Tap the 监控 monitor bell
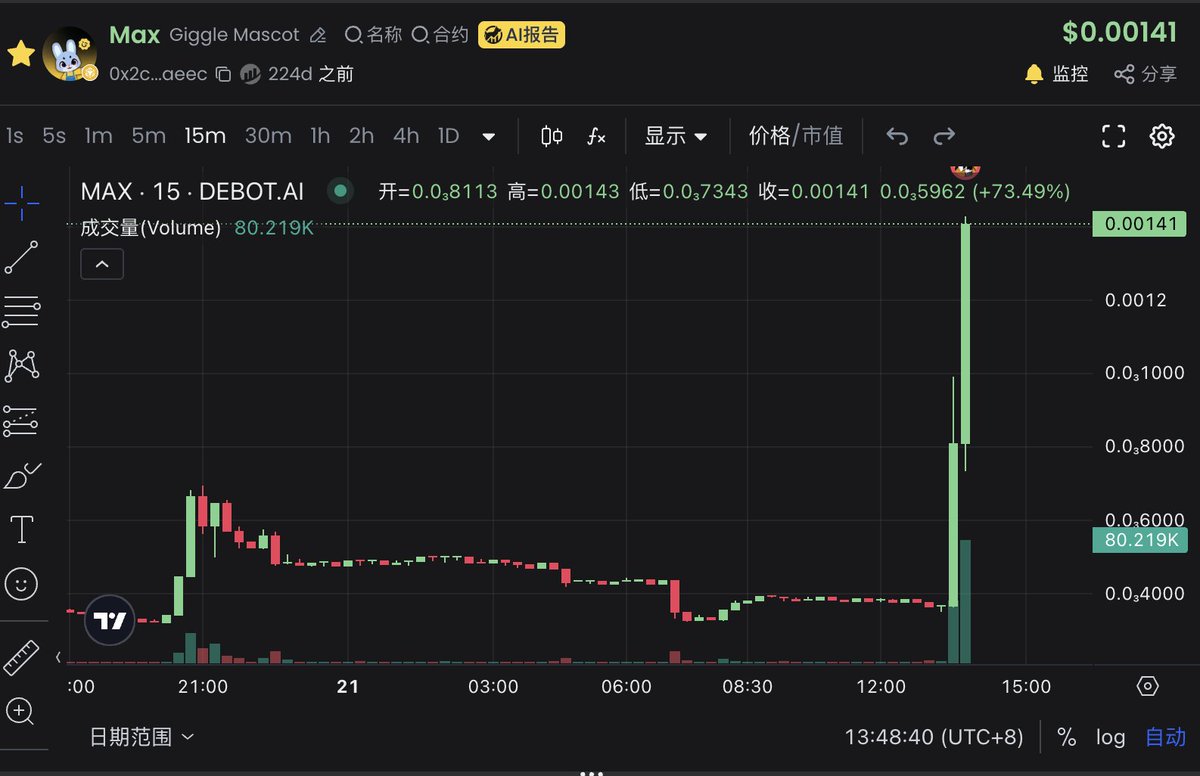Screen dimensions: 1200x776 1056,74
